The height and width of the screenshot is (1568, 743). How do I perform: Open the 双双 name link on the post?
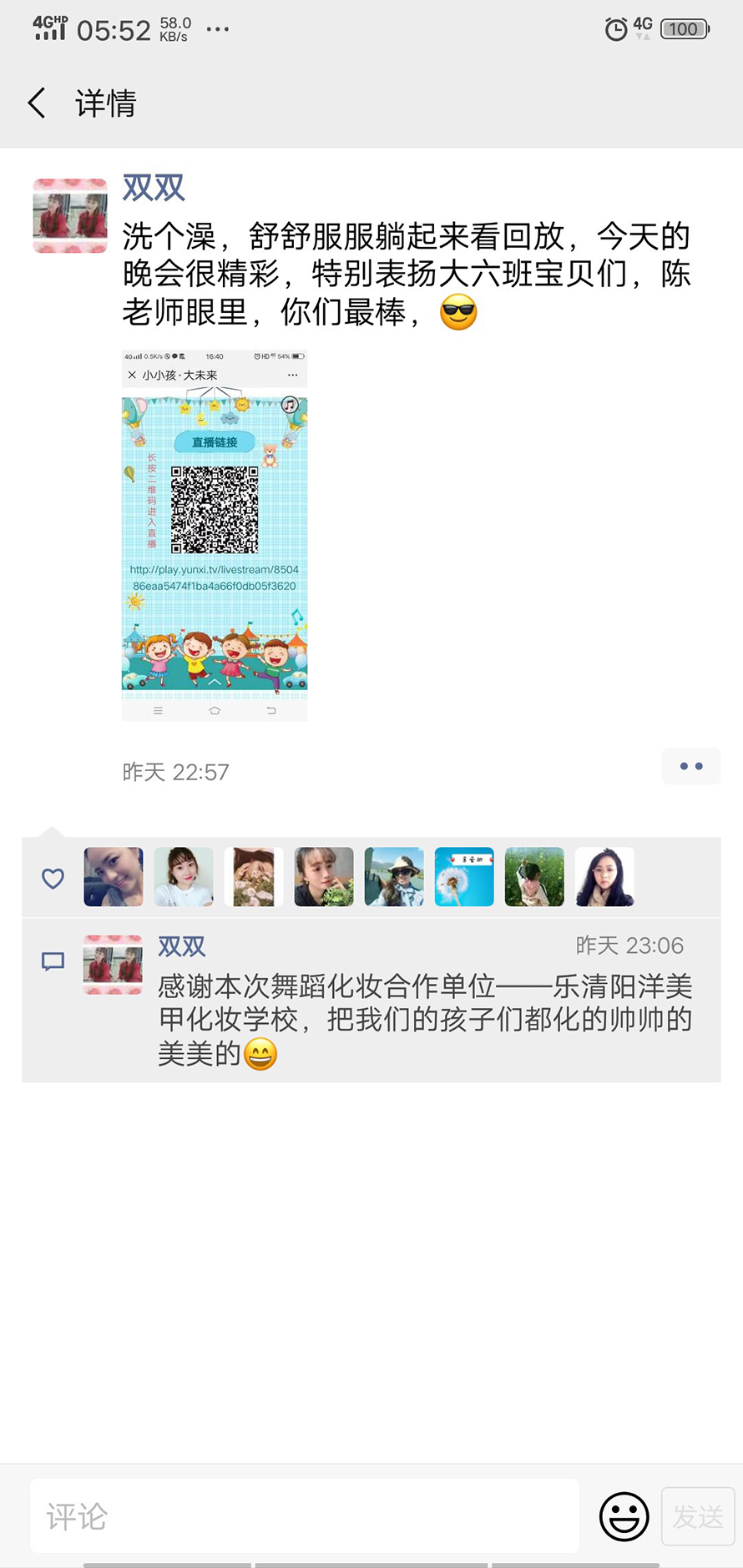pyautogui.click(x=154, y=189)
